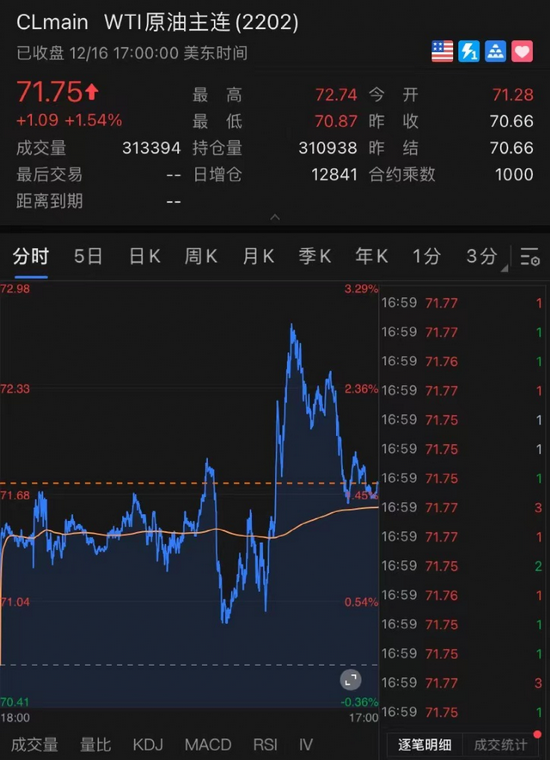The image size is (550, 760).
Task: Select the RSI indicator
Action: pos(266,744)
